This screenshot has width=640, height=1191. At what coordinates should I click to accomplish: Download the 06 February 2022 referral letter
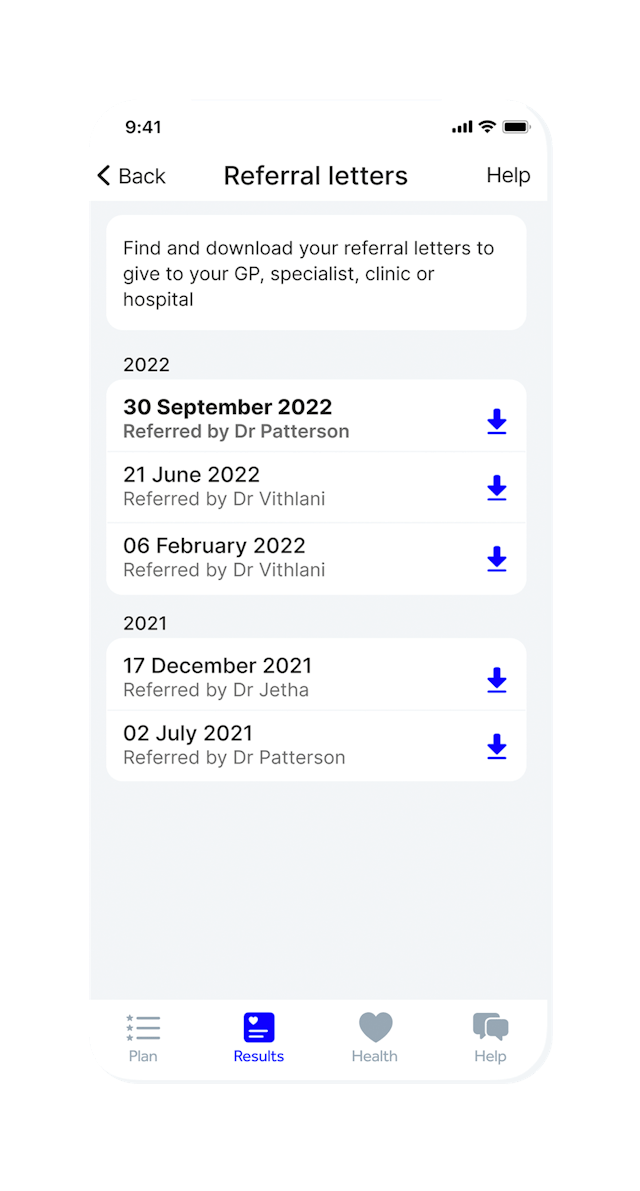[x=496, y=558]
